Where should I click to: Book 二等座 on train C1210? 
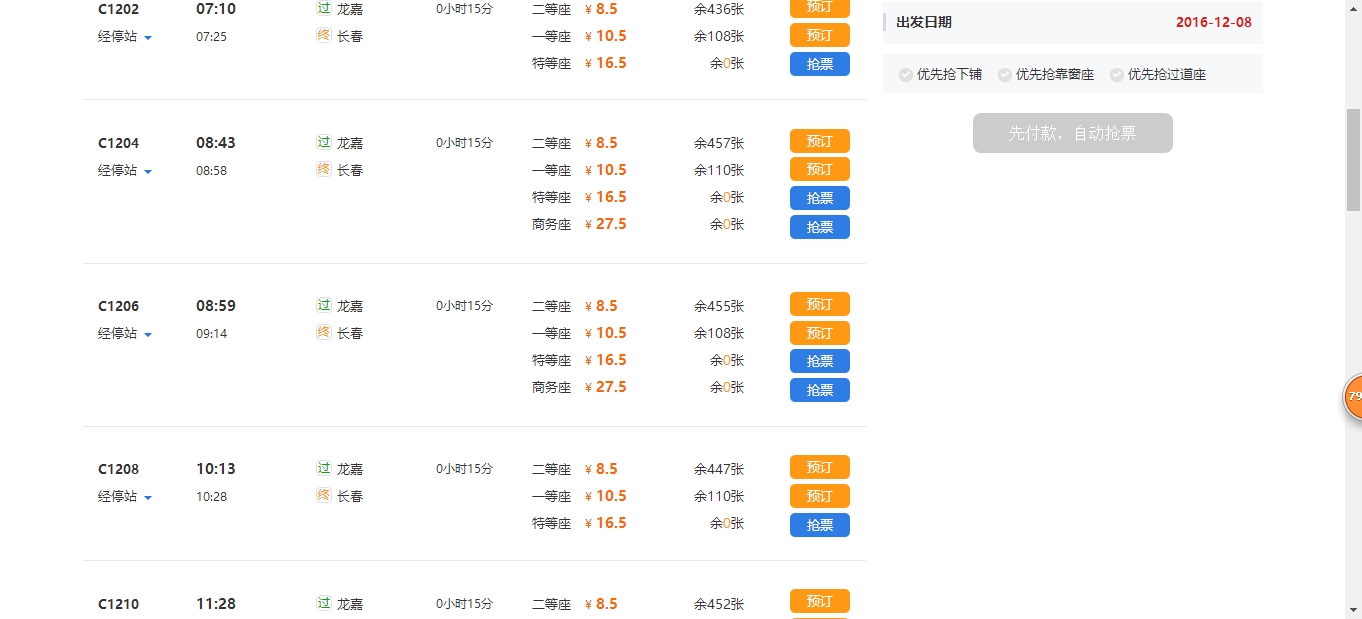(819, 601)
